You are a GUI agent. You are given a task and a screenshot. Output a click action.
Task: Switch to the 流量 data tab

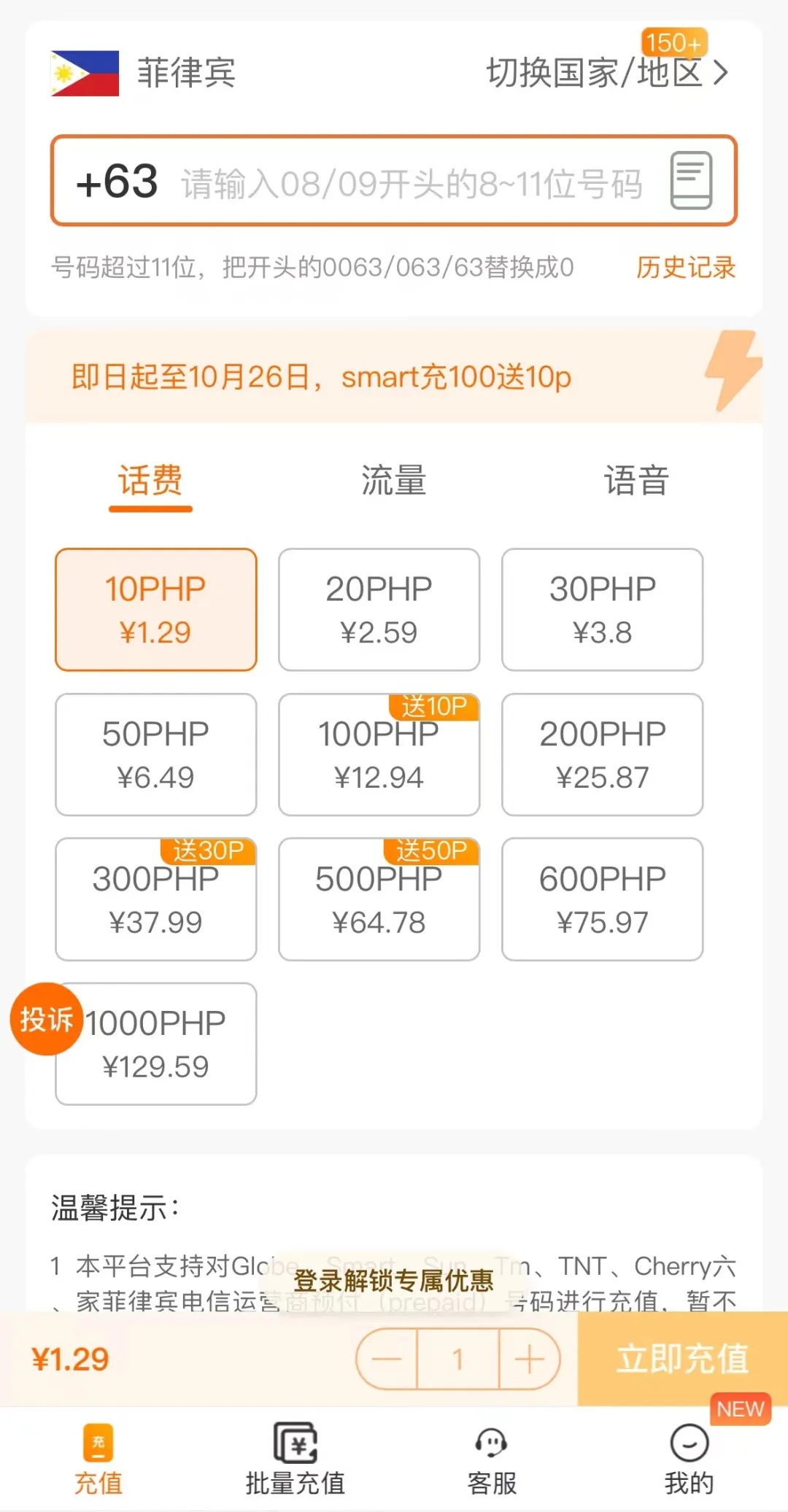393,481
